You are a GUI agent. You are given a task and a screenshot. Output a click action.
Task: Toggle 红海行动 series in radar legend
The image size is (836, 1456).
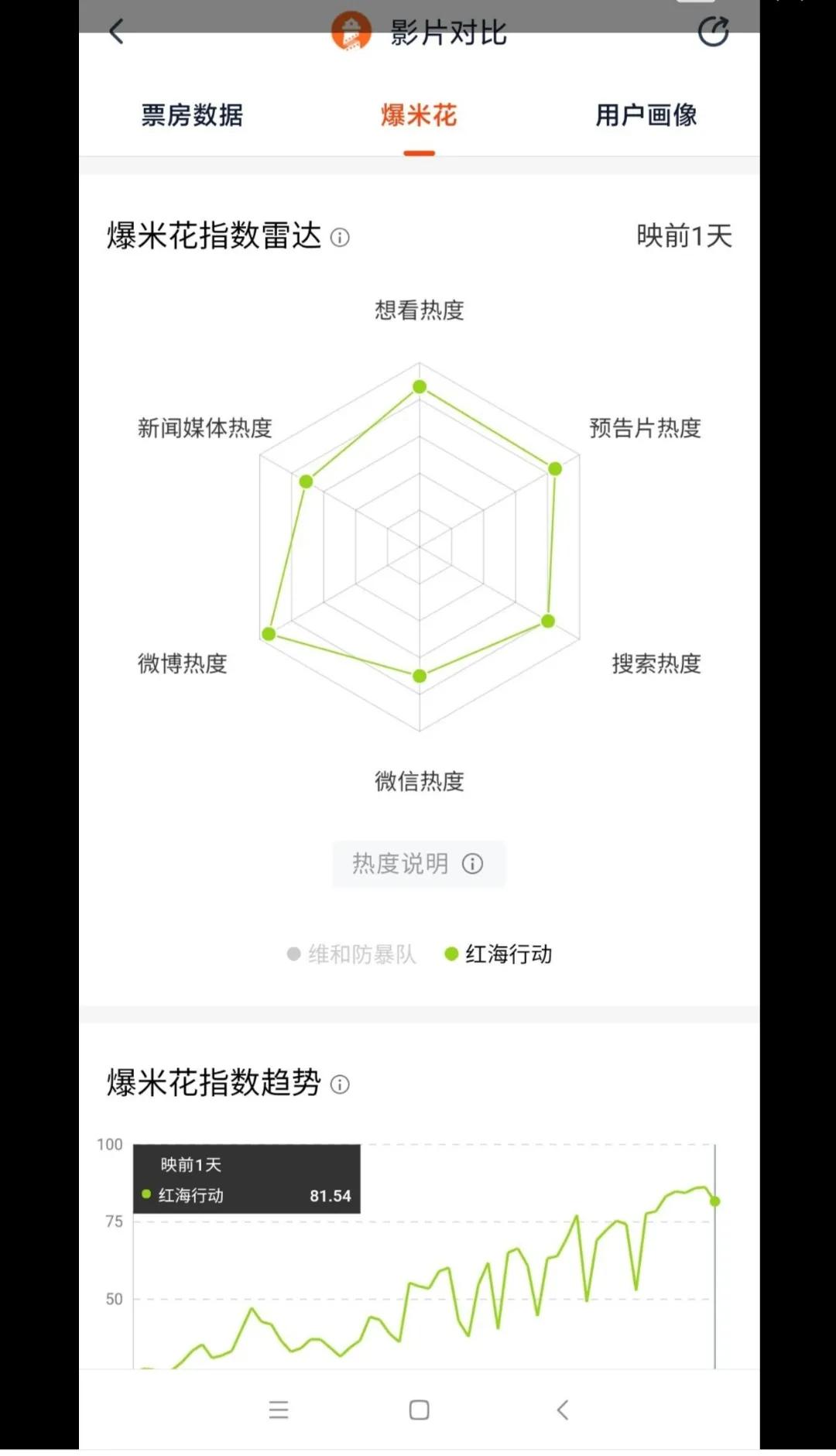(x=499, y=954)
